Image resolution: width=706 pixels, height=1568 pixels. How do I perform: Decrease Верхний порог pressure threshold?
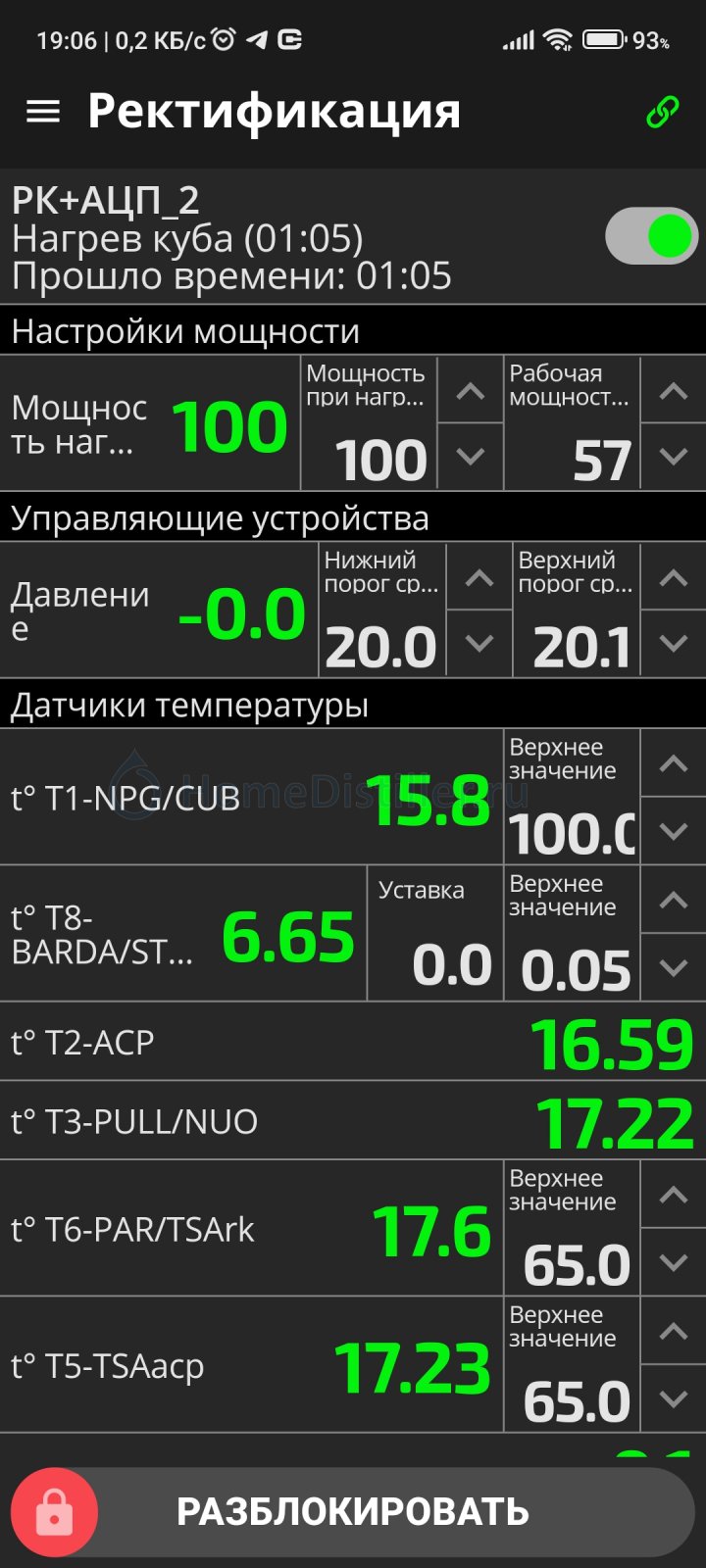pos(673,644)
